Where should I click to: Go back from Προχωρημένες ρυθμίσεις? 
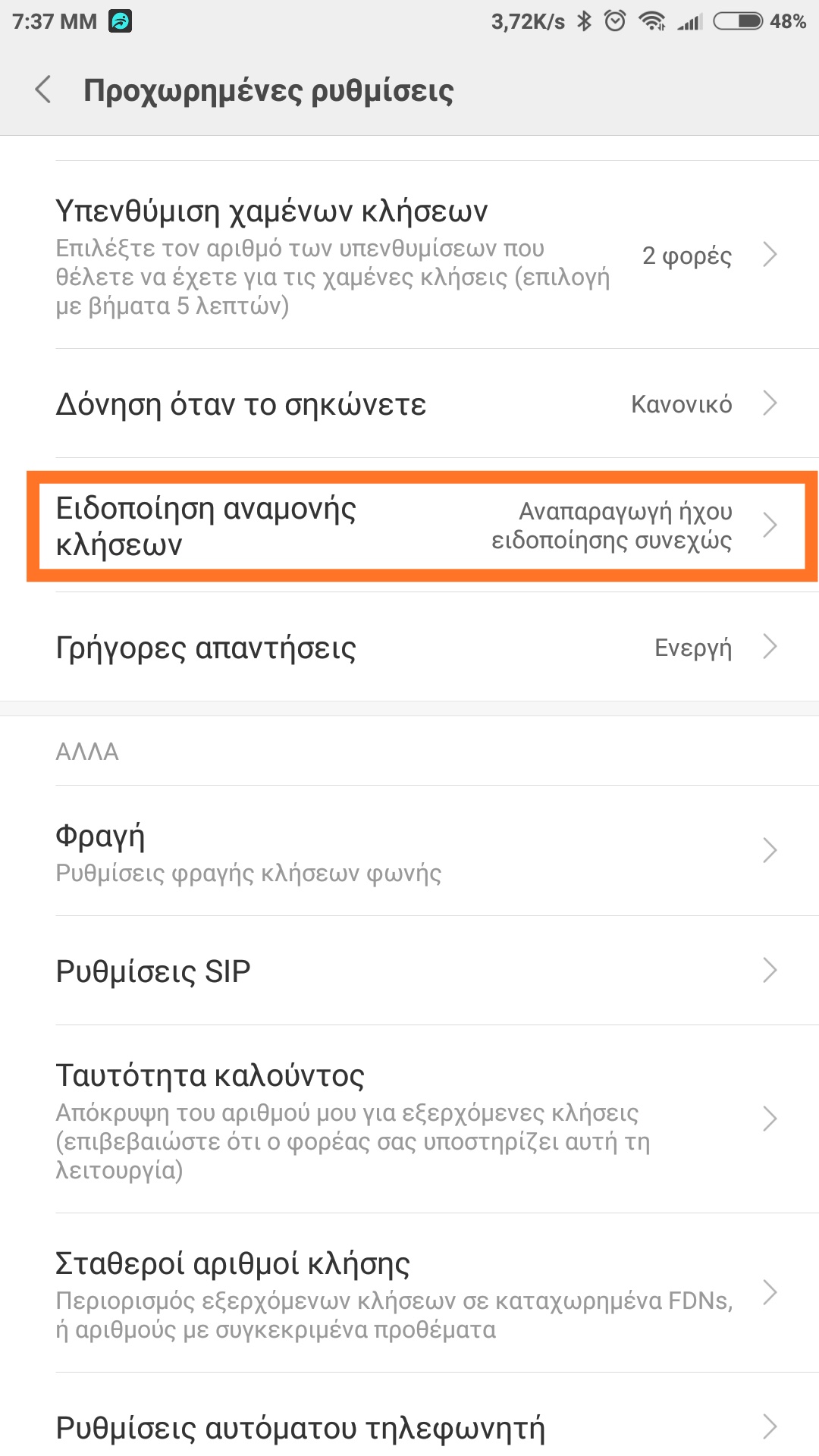click(x=43, y=89)
